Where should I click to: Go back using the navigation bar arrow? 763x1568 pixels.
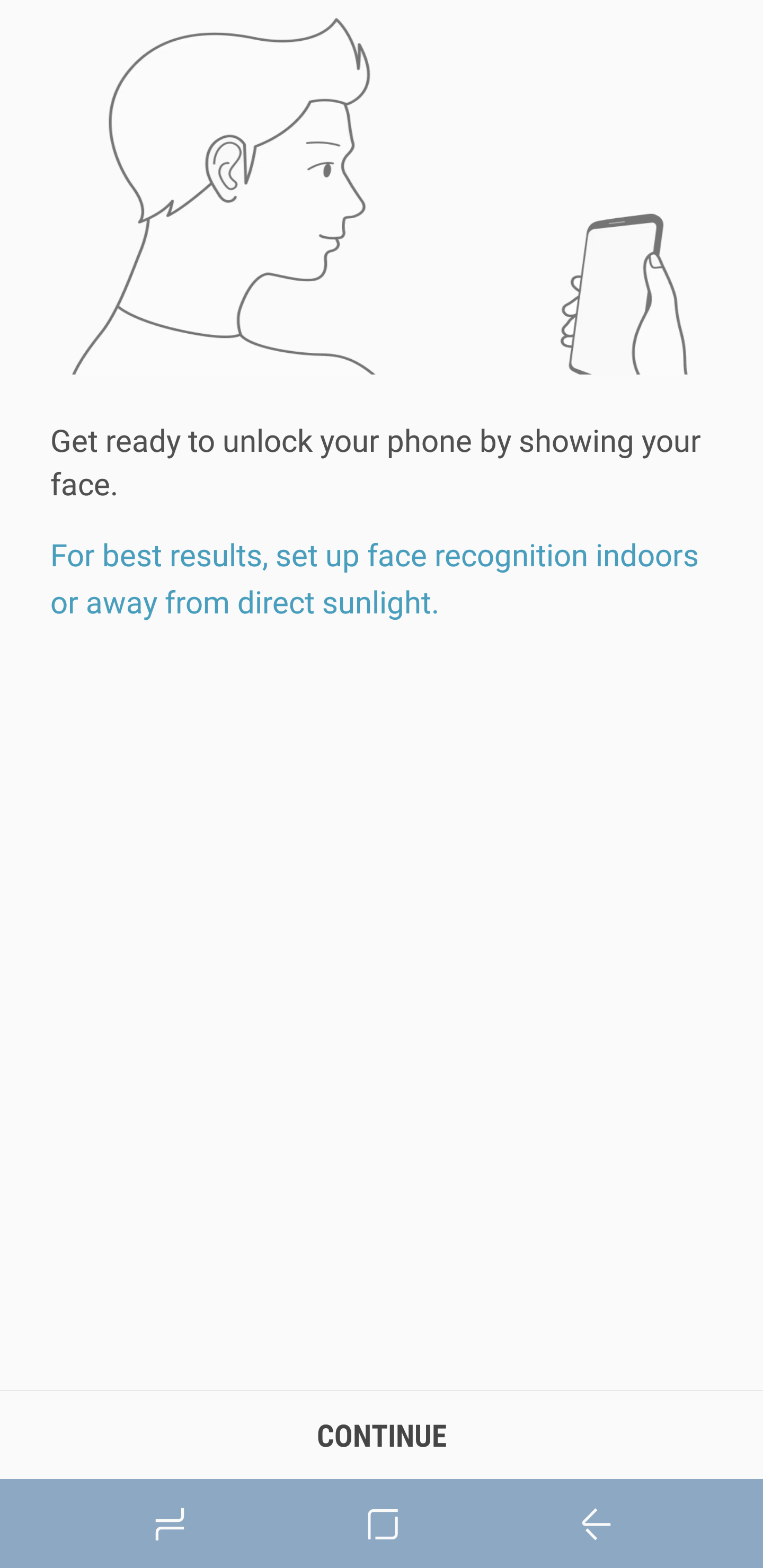point(596,1524)
